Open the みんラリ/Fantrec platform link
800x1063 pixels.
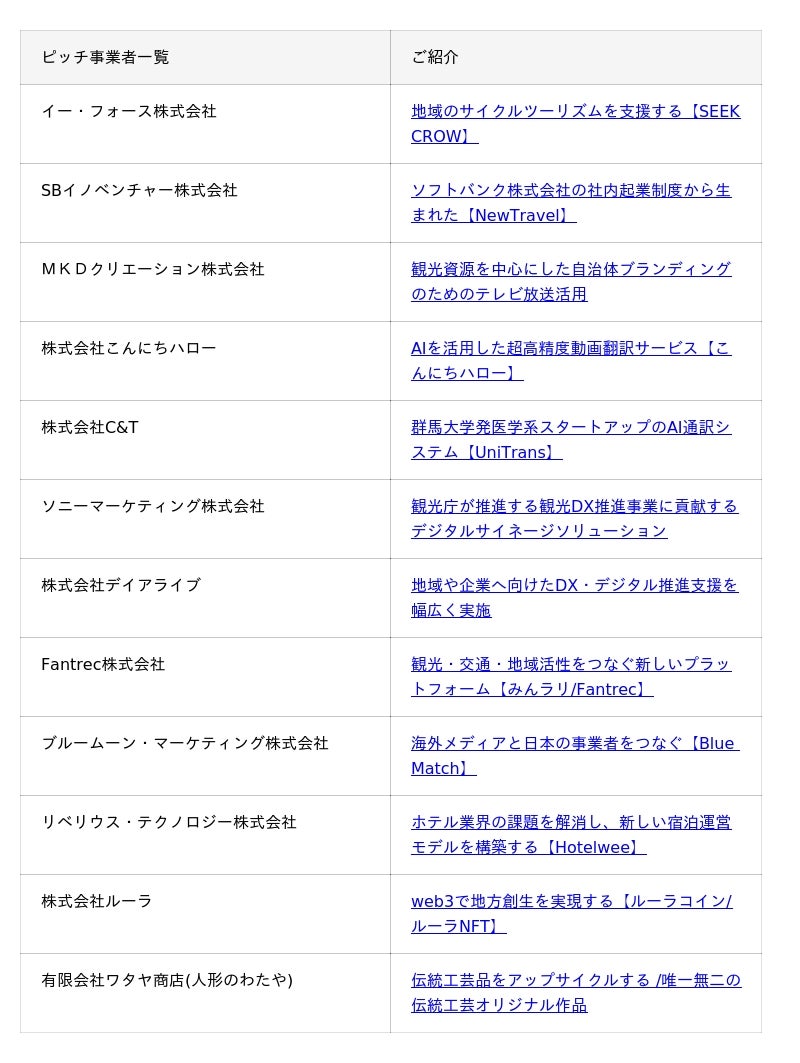point(570,665)
